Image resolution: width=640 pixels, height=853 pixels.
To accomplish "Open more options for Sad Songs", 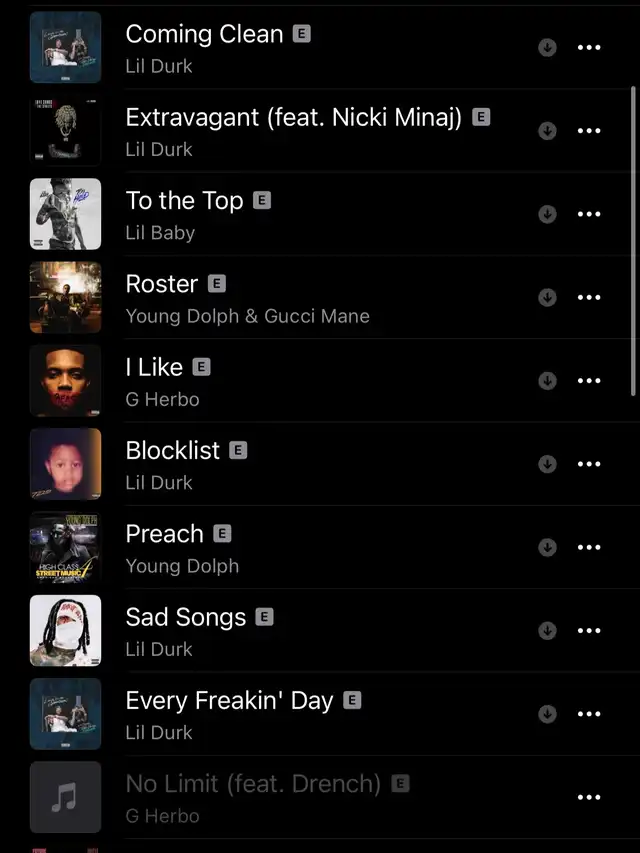I will click(x=590, y=631).
